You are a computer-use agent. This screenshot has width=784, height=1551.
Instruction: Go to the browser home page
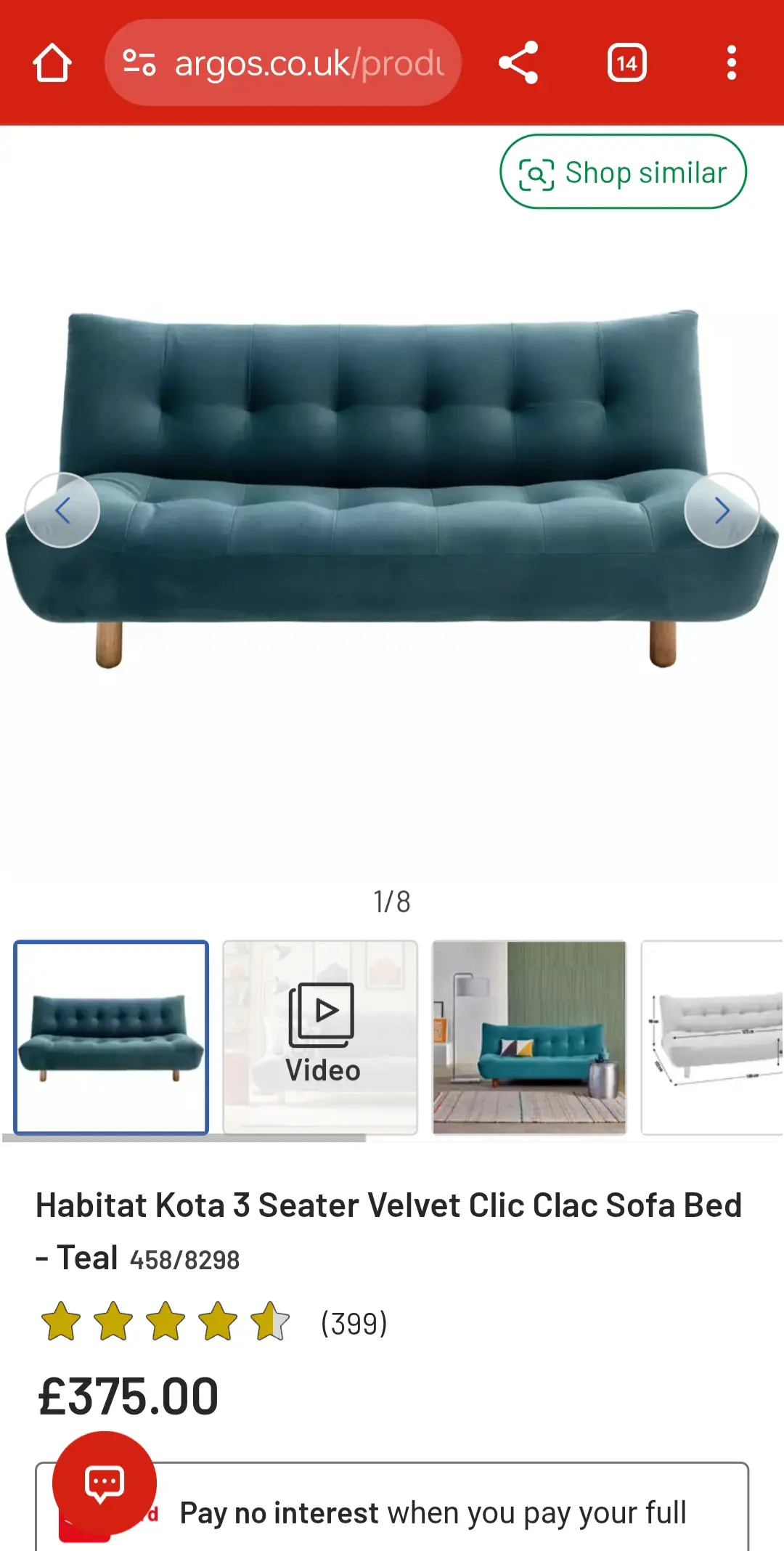(52, 63)
